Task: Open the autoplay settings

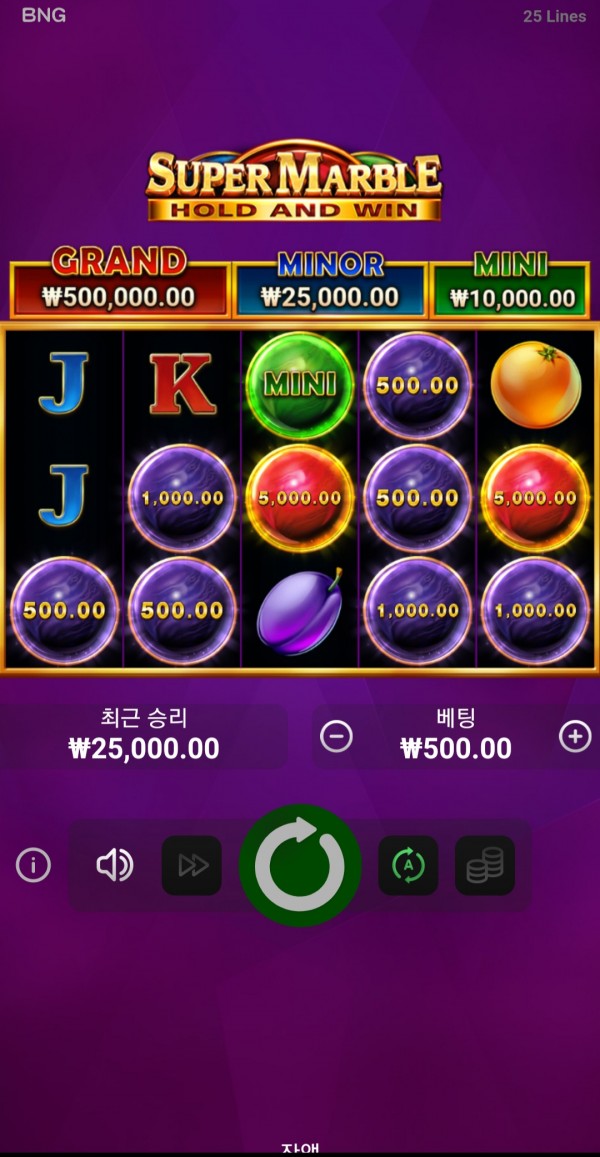Action: pyautogui.click(x=408, y=865)
